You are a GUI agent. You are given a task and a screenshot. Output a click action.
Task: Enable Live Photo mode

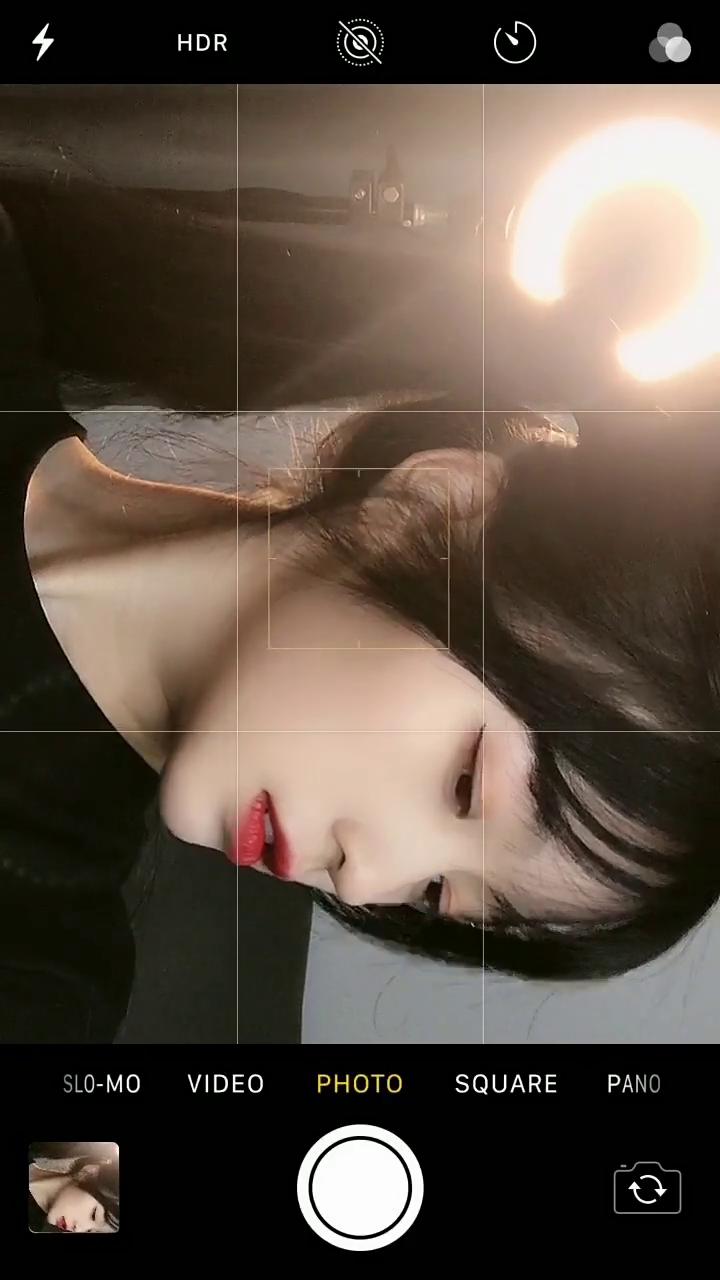(x=360, y=43)
